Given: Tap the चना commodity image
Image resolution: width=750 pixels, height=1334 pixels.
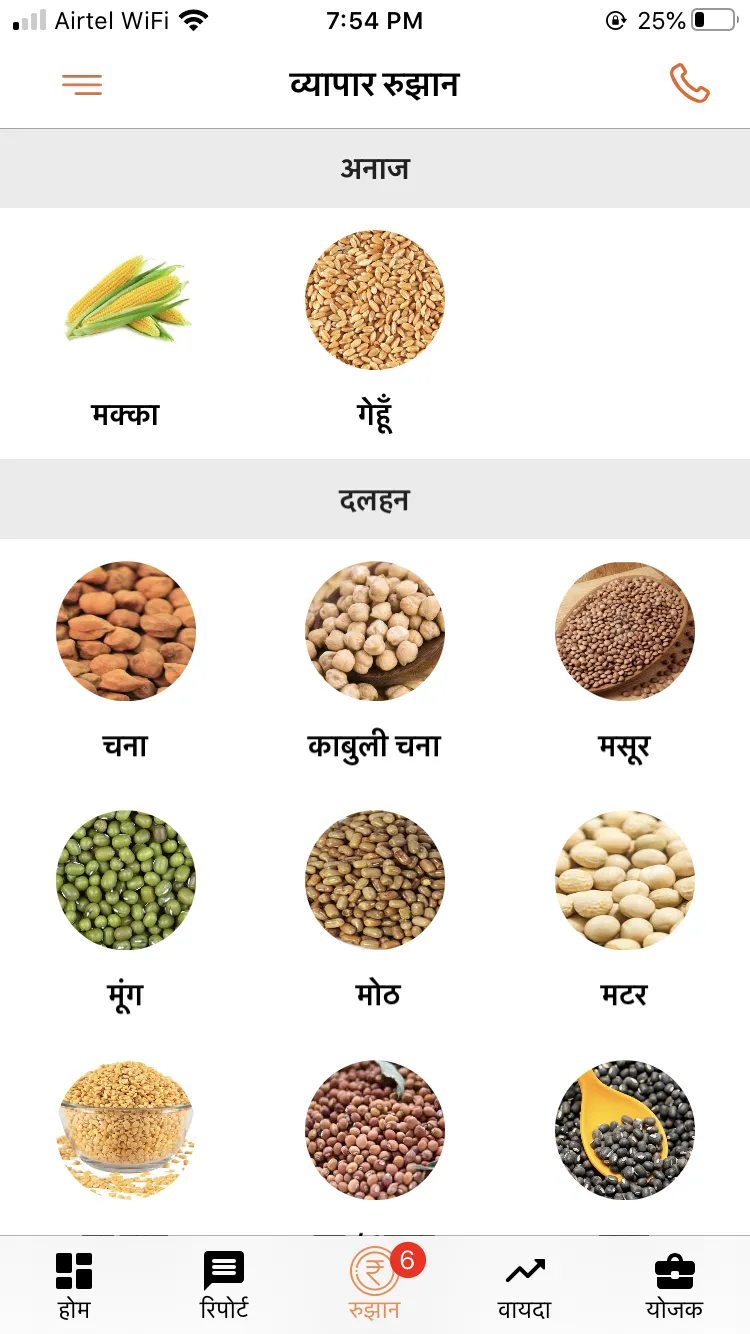Looking at the screenshot, I should click(x=125, y=631).
